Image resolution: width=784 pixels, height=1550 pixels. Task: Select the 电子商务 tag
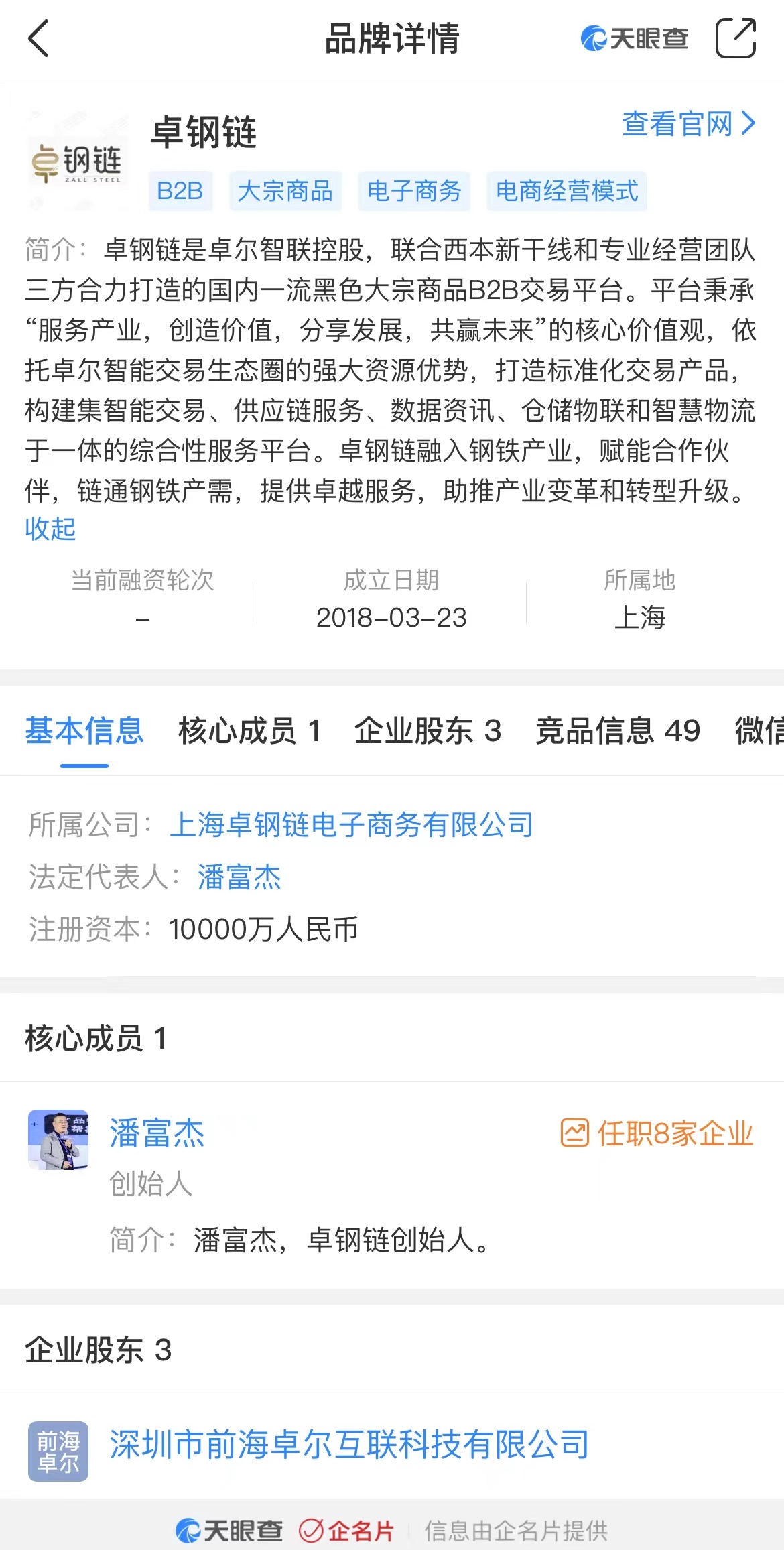click(414, 191)
